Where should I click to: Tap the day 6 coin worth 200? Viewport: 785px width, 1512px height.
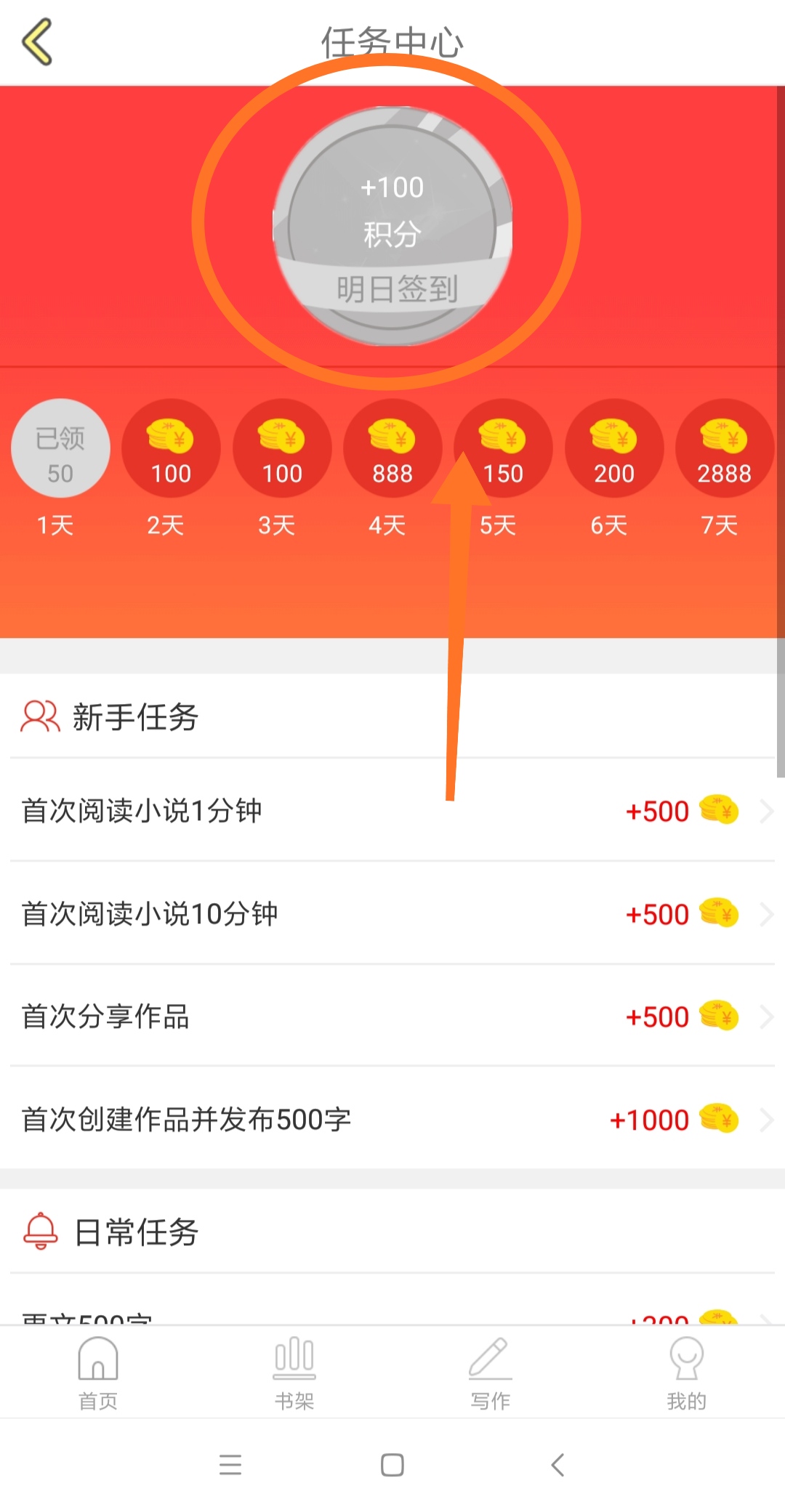click(614, 449)
